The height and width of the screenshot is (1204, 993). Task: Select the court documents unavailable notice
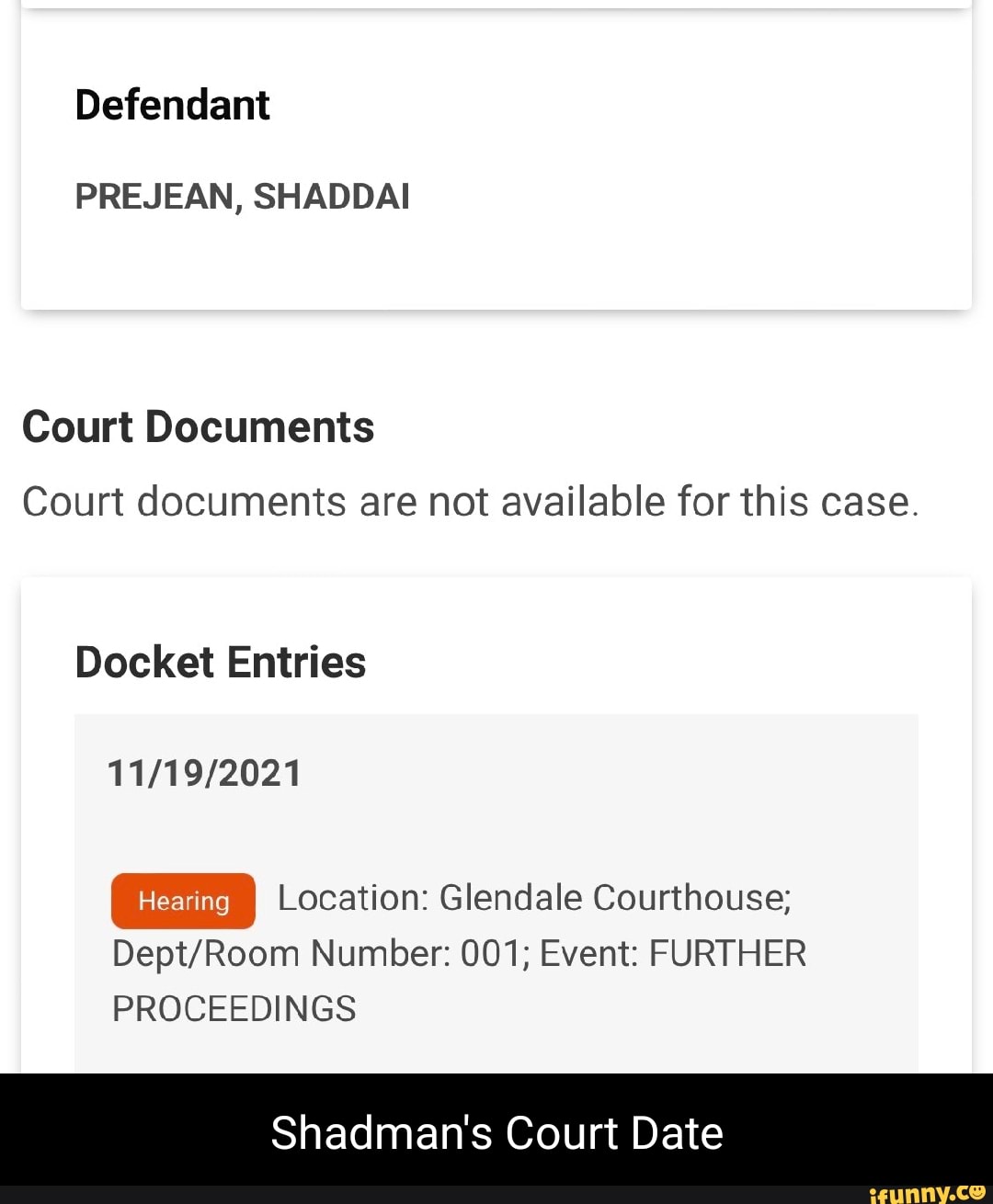(x=471, y=501)
